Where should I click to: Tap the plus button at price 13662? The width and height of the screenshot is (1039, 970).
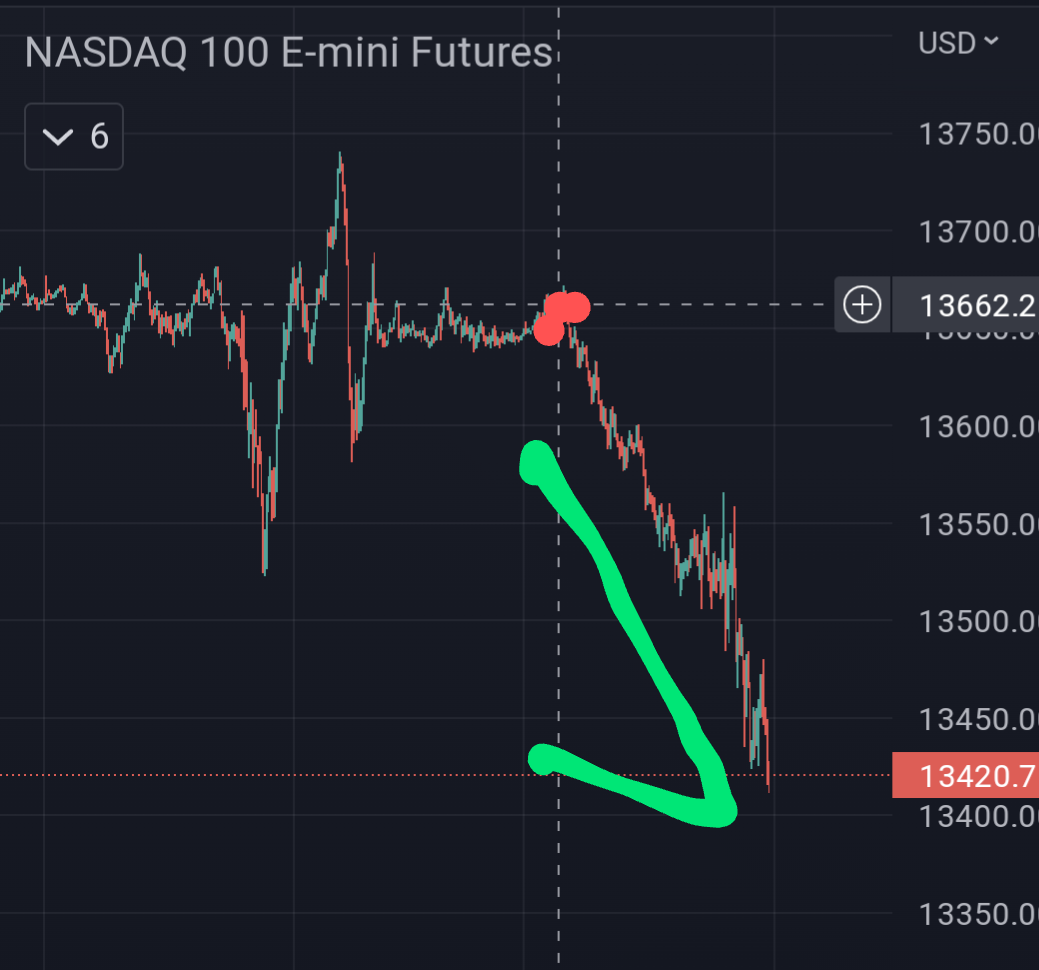[x=862, y=305]
